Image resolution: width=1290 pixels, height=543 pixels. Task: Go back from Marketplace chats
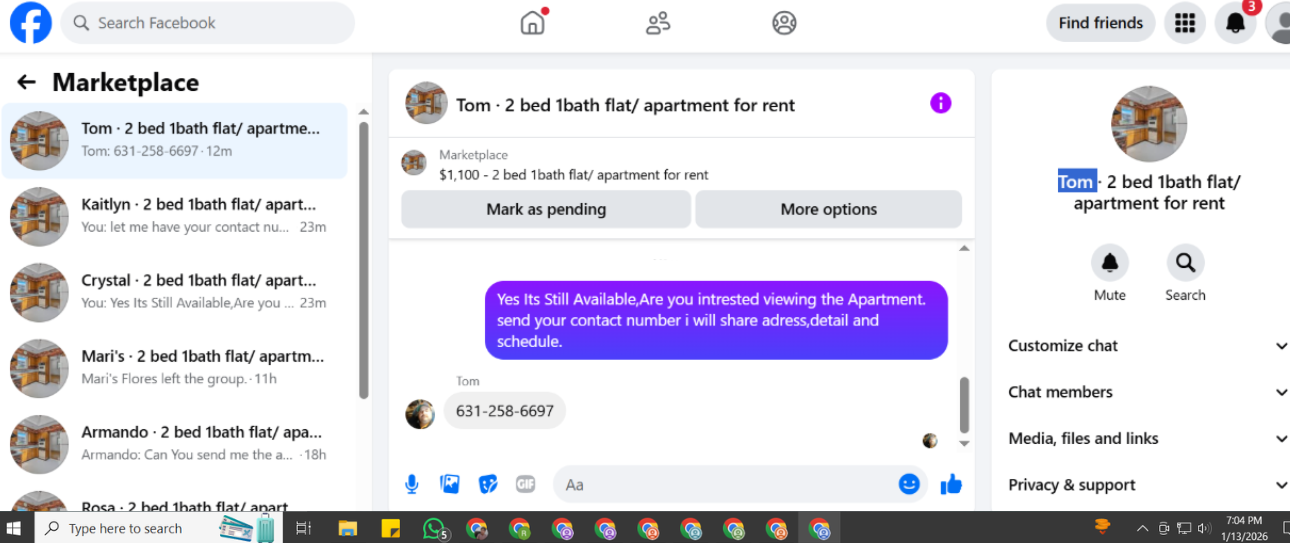pyautogui.click(x=26, y=83)
